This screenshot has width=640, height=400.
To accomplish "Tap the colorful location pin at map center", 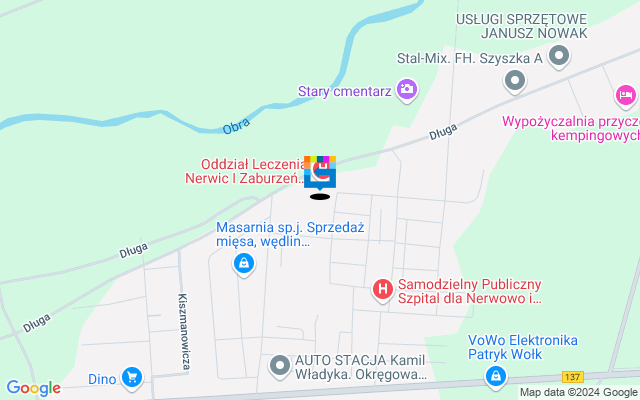I will point(320,171).
